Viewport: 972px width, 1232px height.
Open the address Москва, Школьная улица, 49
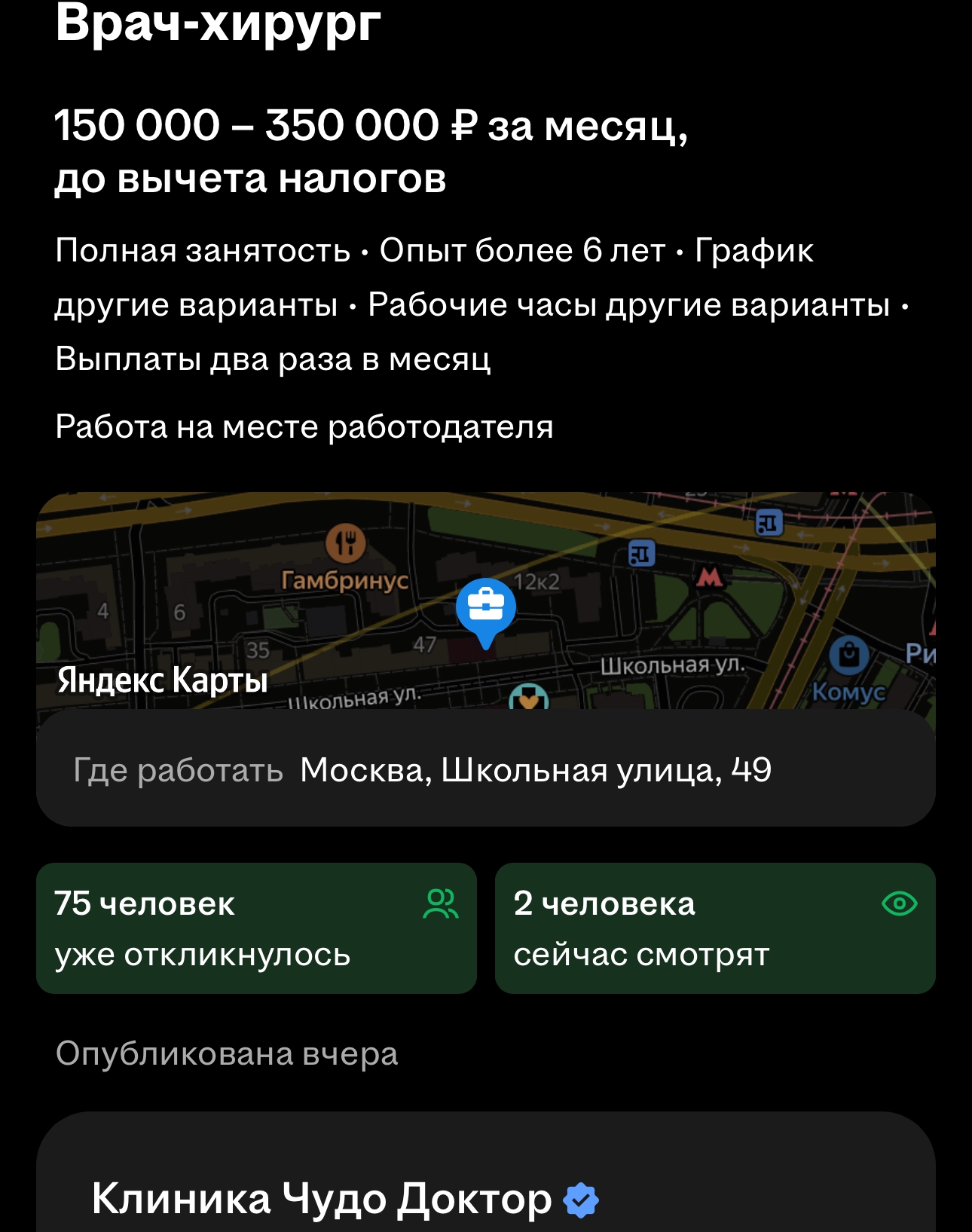(535, 770)
